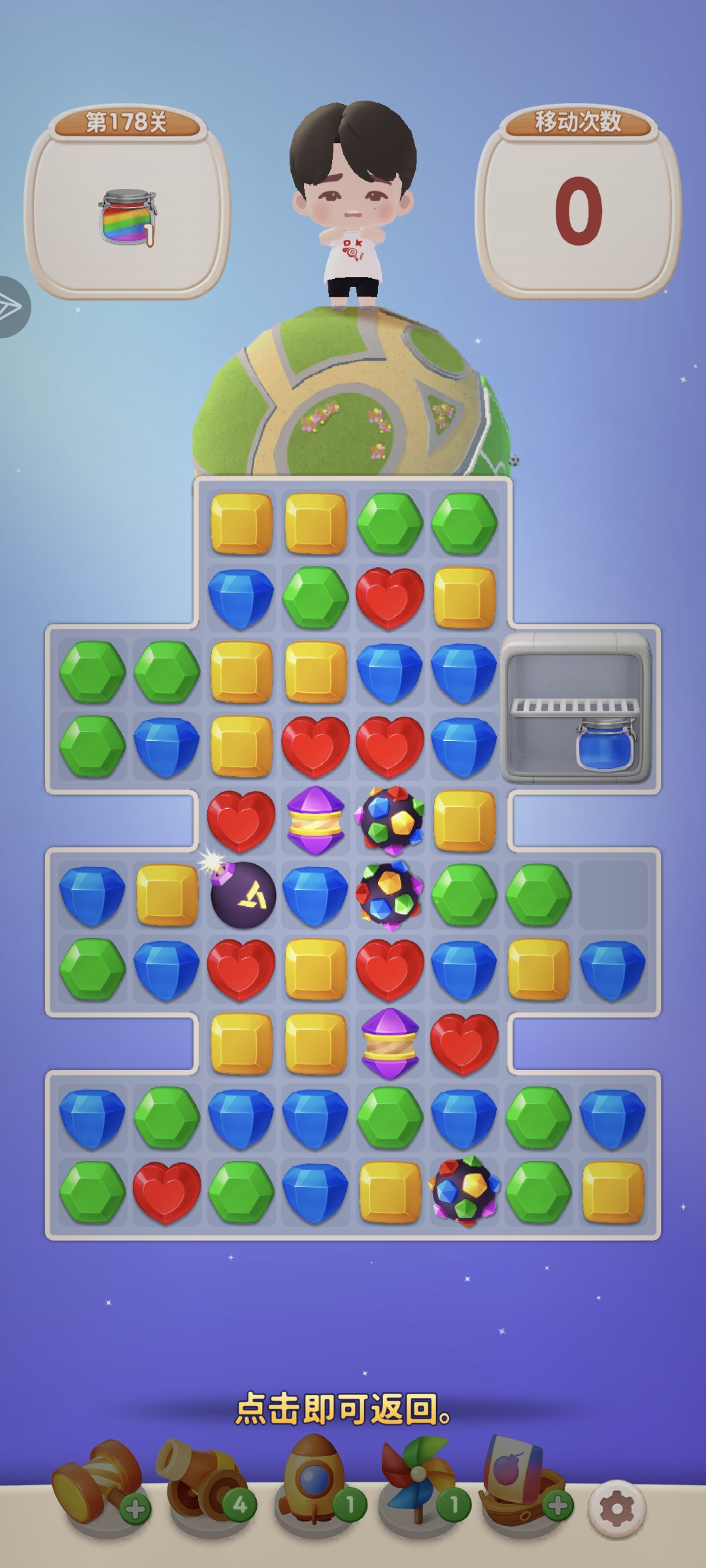
Task: Tap the black bomb piece
Action: click(x=241, y=894)
